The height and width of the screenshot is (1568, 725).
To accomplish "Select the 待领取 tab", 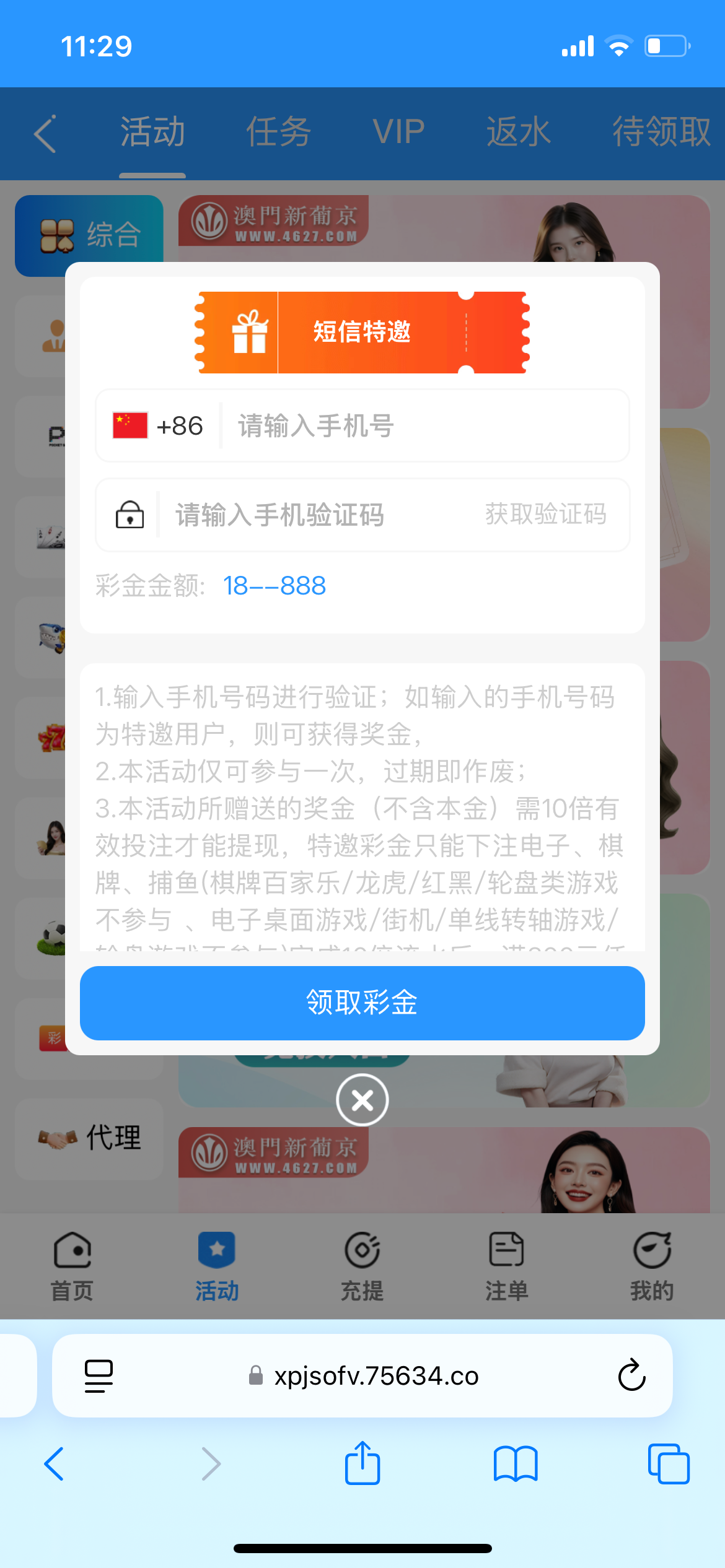I will click(x=661, y=133).
